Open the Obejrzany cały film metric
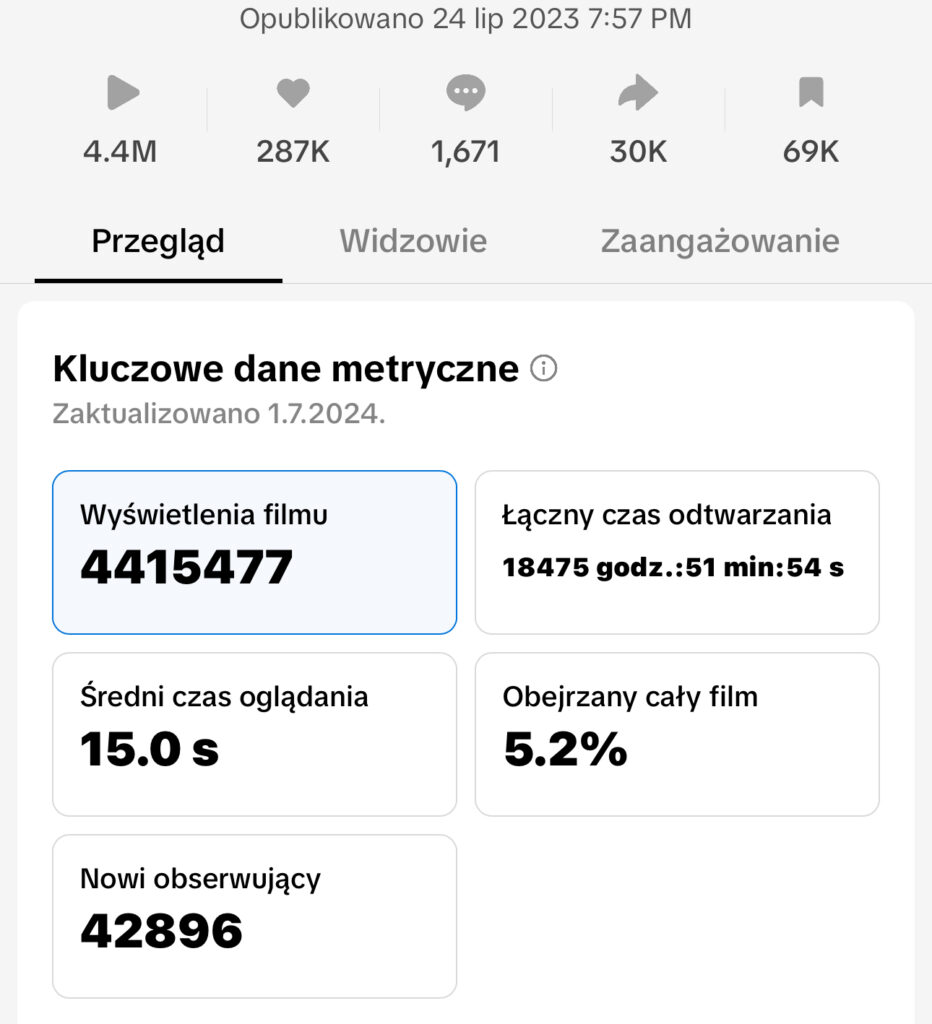The height and width of the screenshot is (1024, 932). [x=677, y=734]
